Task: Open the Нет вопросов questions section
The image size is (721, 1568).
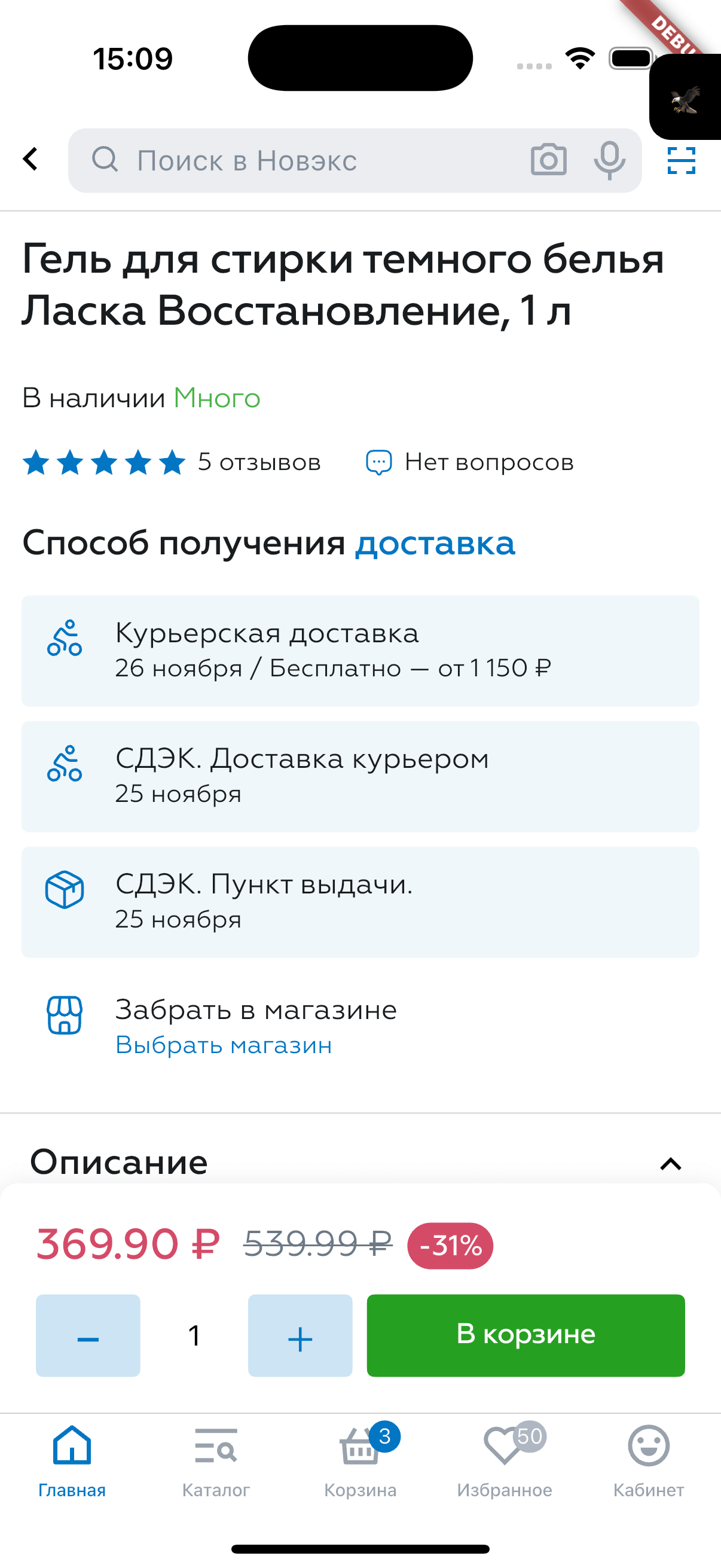Action: pos(470,462)
